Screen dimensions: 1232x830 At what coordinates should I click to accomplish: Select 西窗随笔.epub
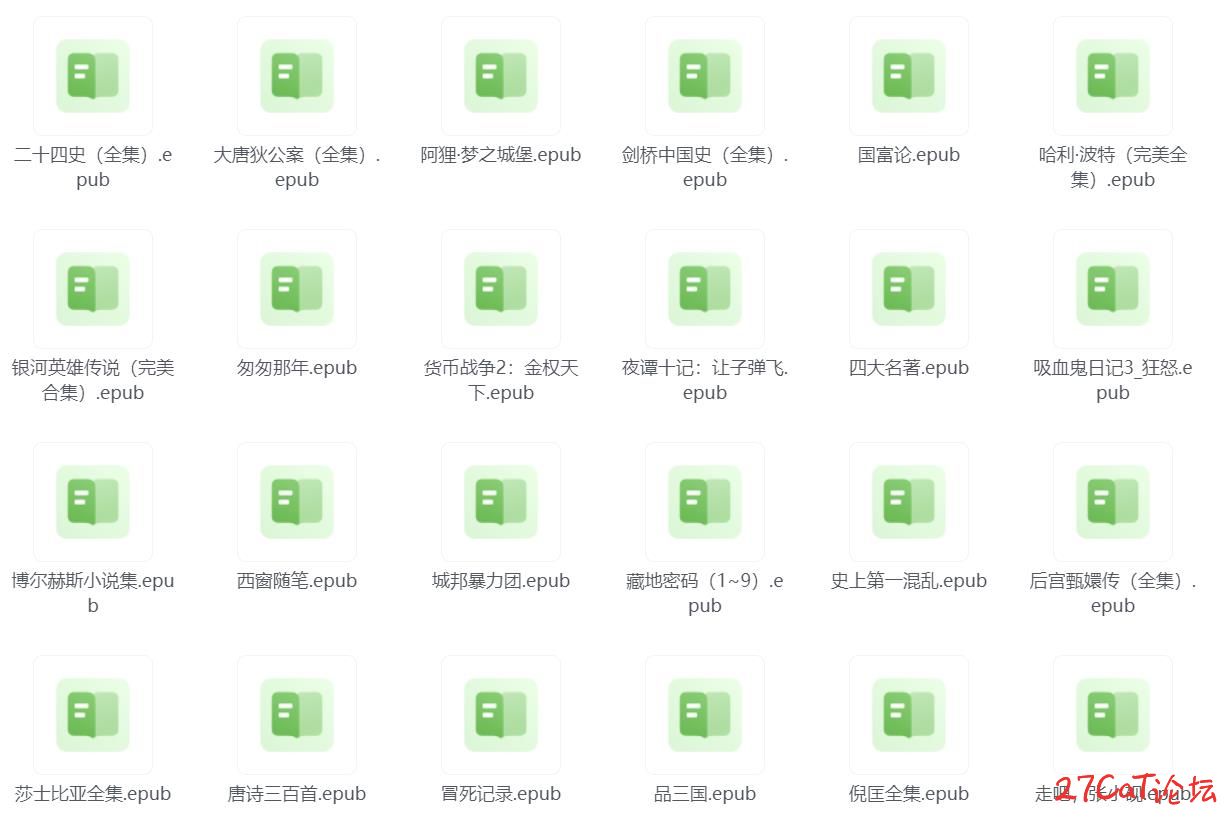(x=297, y=502)
